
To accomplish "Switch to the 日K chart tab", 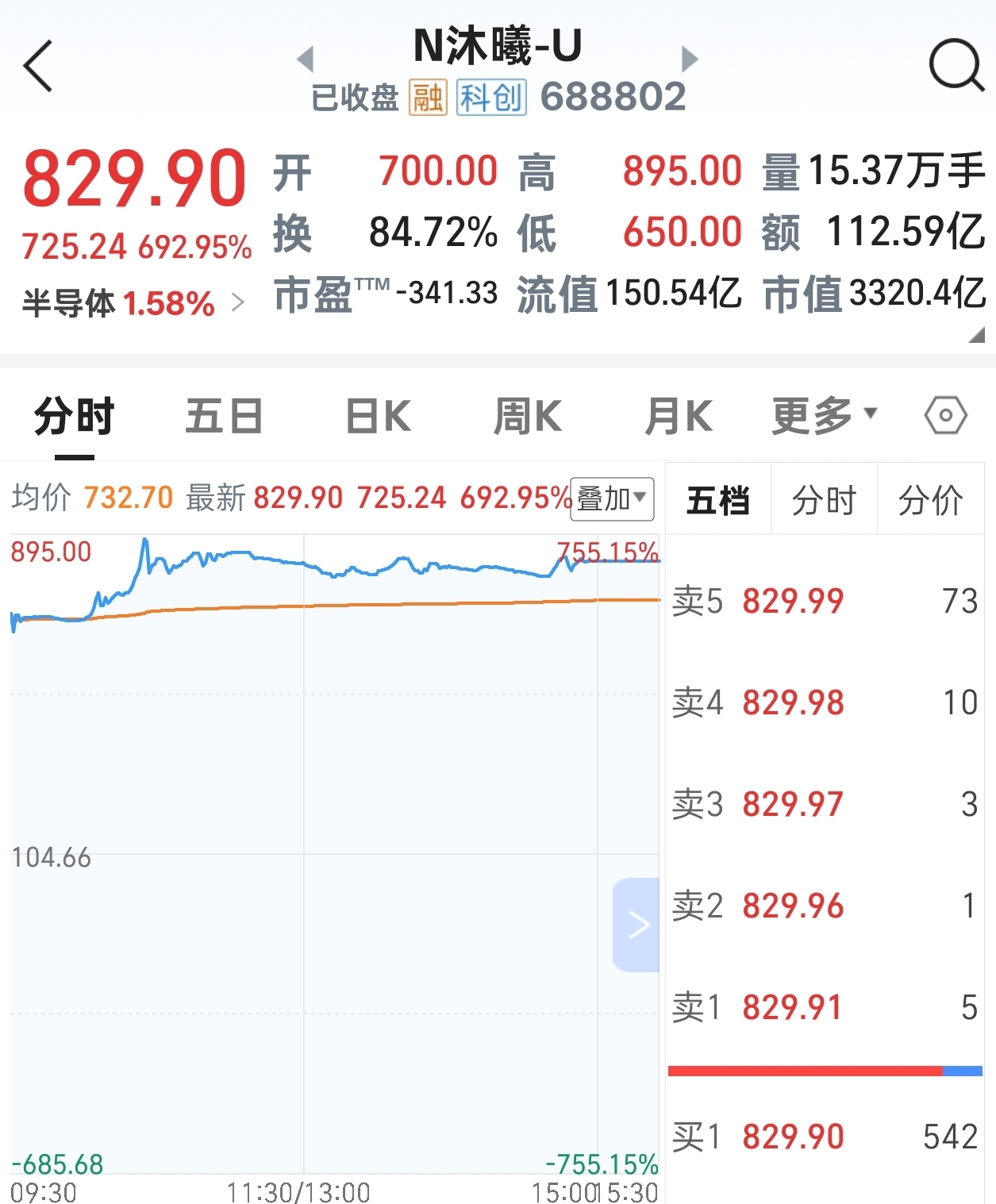I will (379, 416).
